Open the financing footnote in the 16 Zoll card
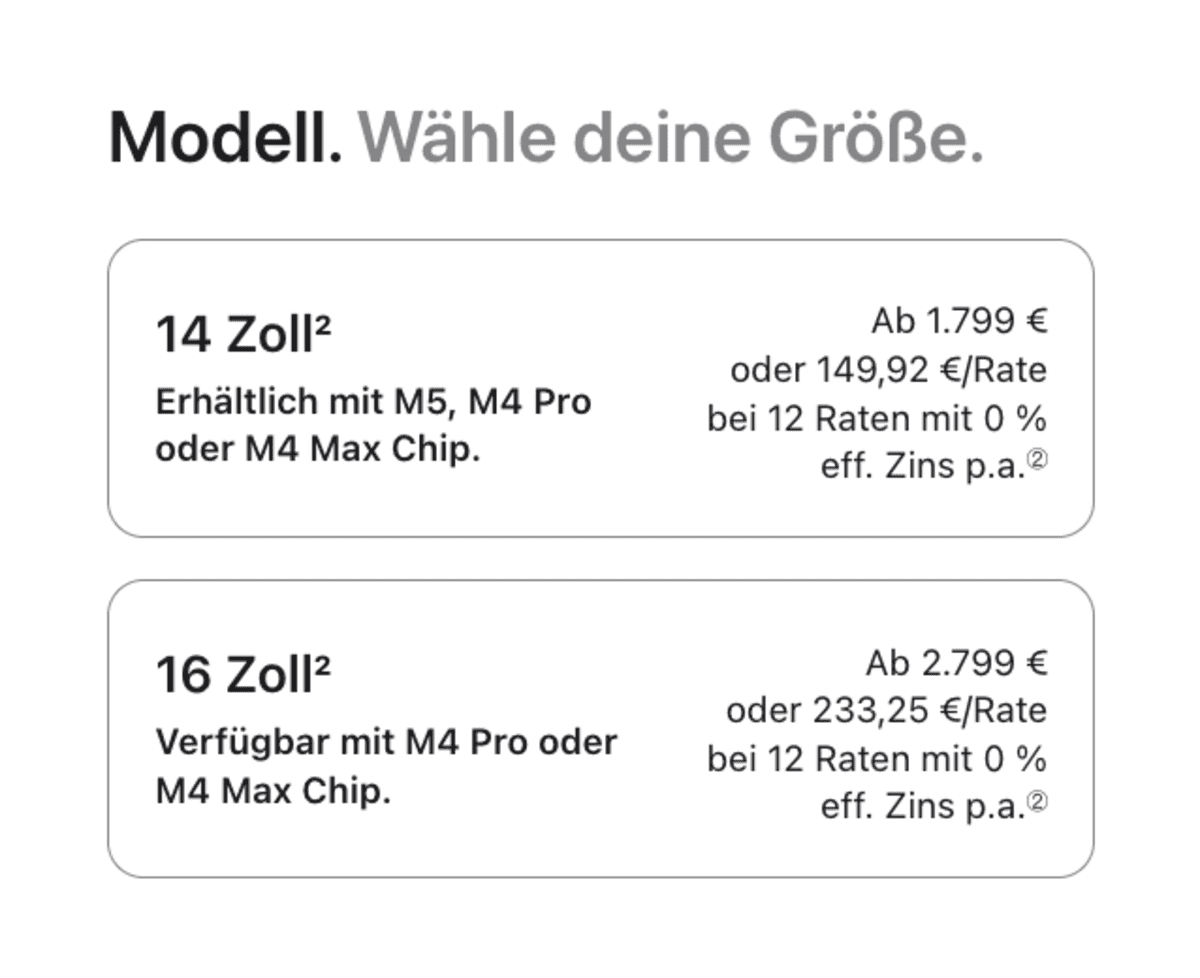The height and width of the screenshot is (978, 1200). click(x=1038, y=803)
